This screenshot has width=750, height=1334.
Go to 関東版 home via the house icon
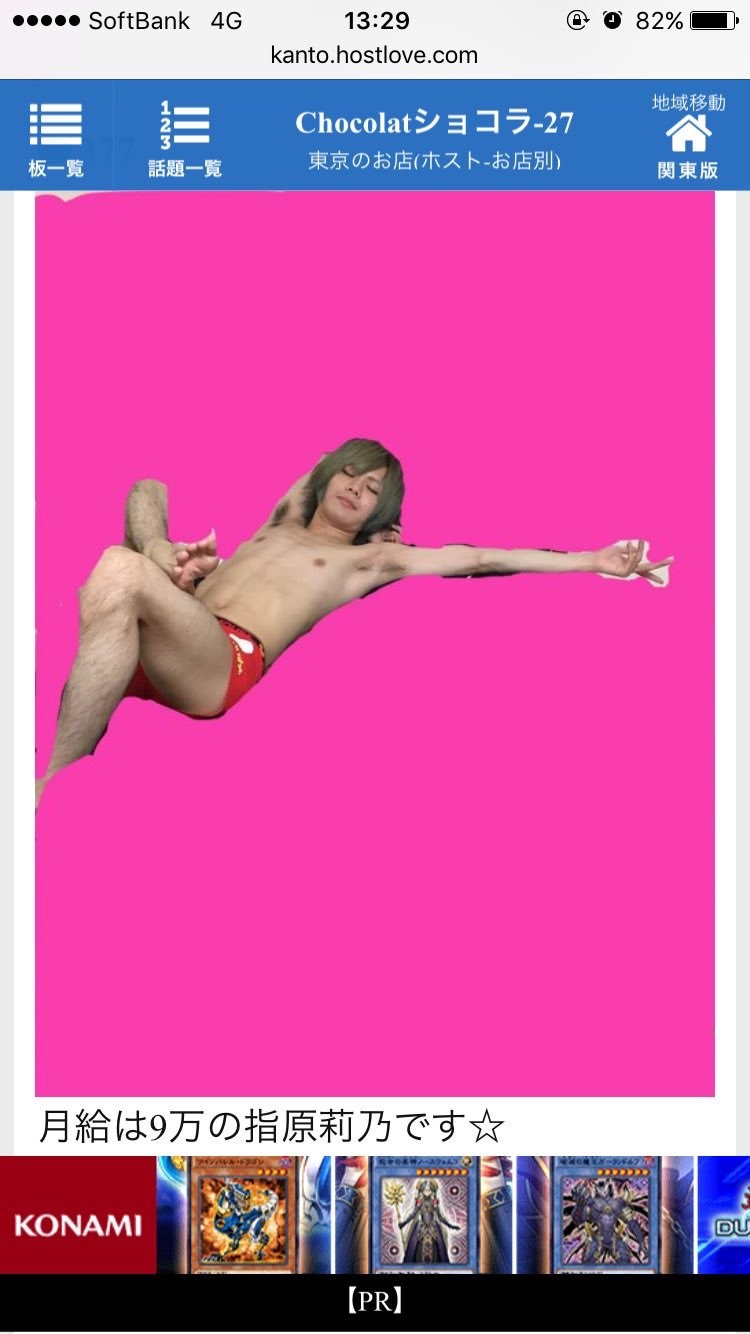tap(688, 136)
